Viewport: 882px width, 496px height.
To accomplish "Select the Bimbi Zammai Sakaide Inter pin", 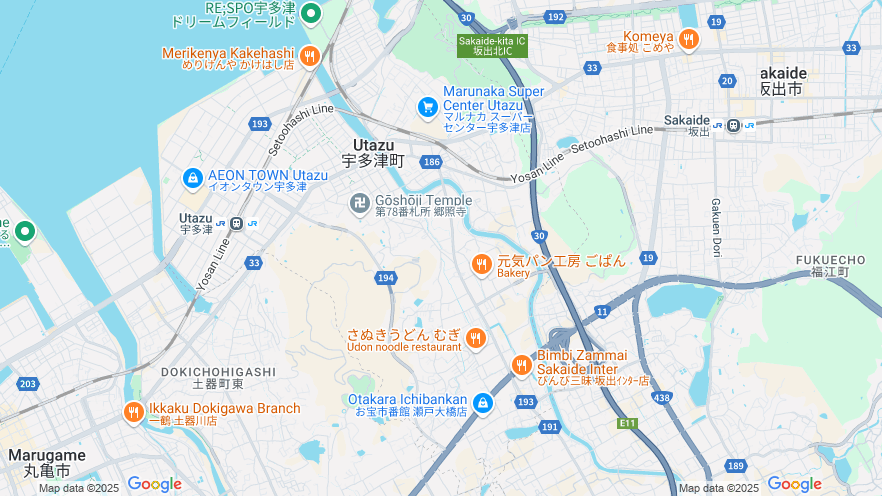I will coord(521,366).
